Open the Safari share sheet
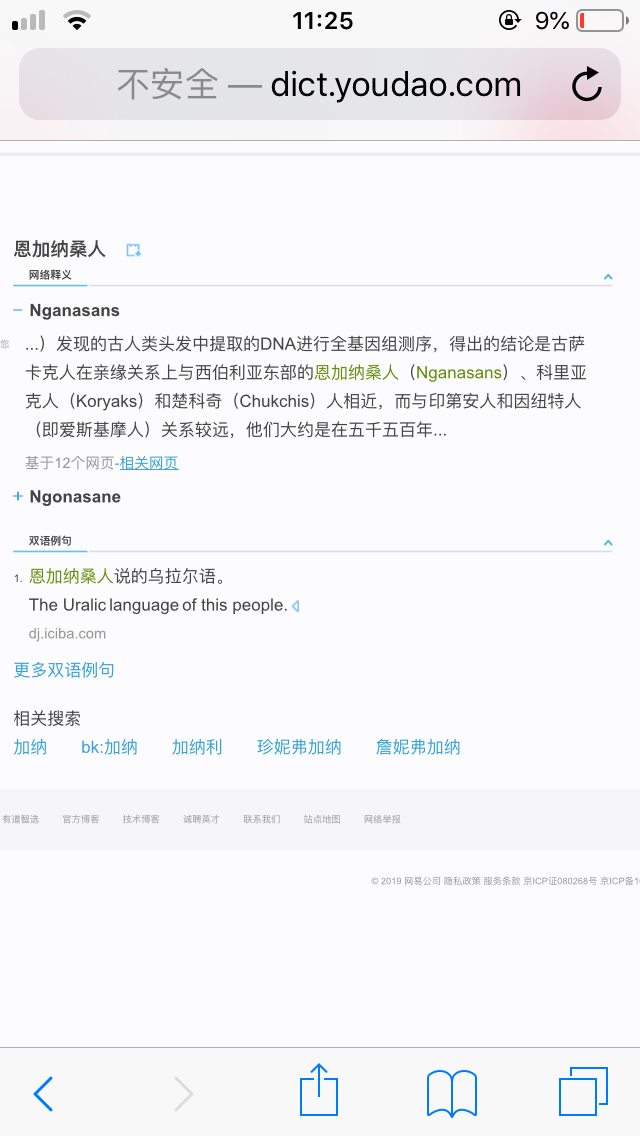The height and width of the screenshot is (1136, 640). tap(319, 1089)
